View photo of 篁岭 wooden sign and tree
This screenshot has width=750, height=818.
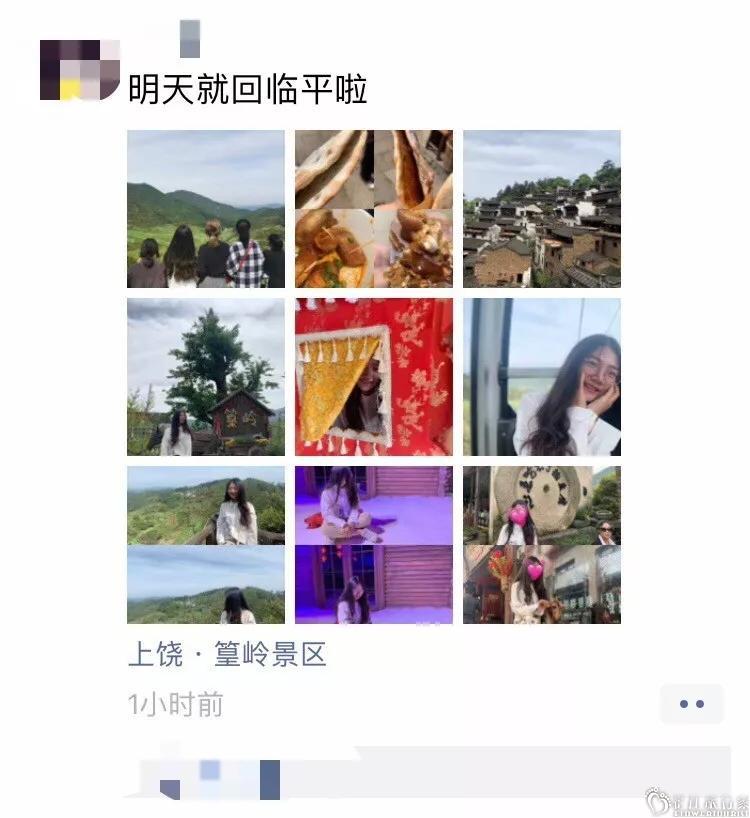point(206,377)
